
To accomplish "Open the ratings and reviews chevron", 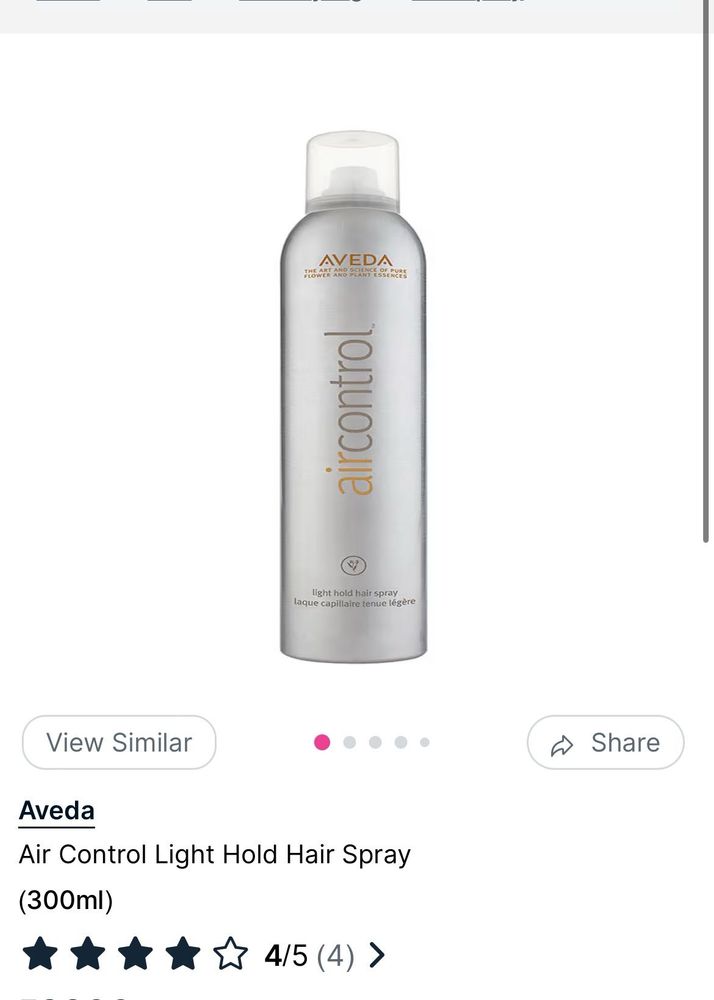I will point(377,956).
